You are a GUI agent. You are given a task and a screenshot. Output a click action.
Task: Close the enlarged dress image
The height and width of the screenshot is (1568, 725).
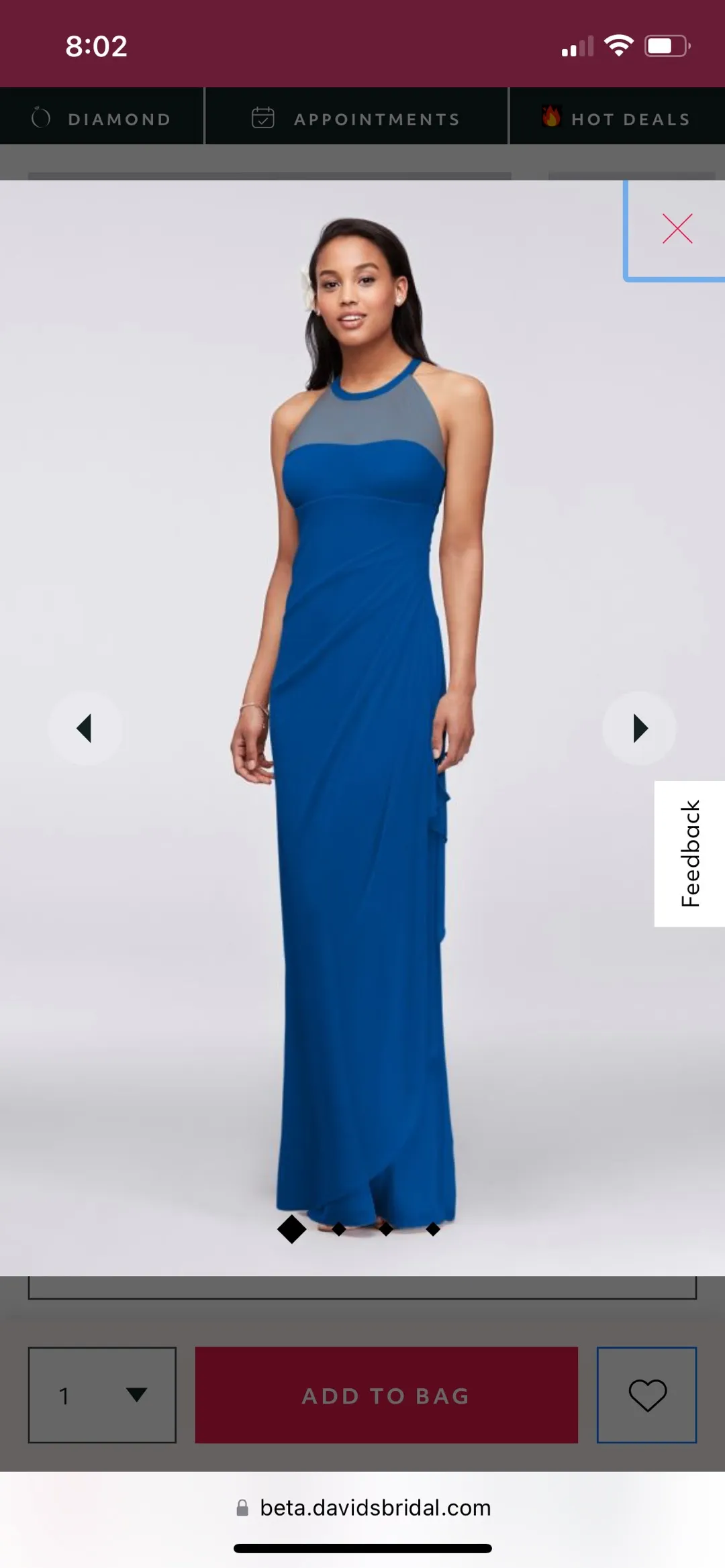[x=677, y=229]
